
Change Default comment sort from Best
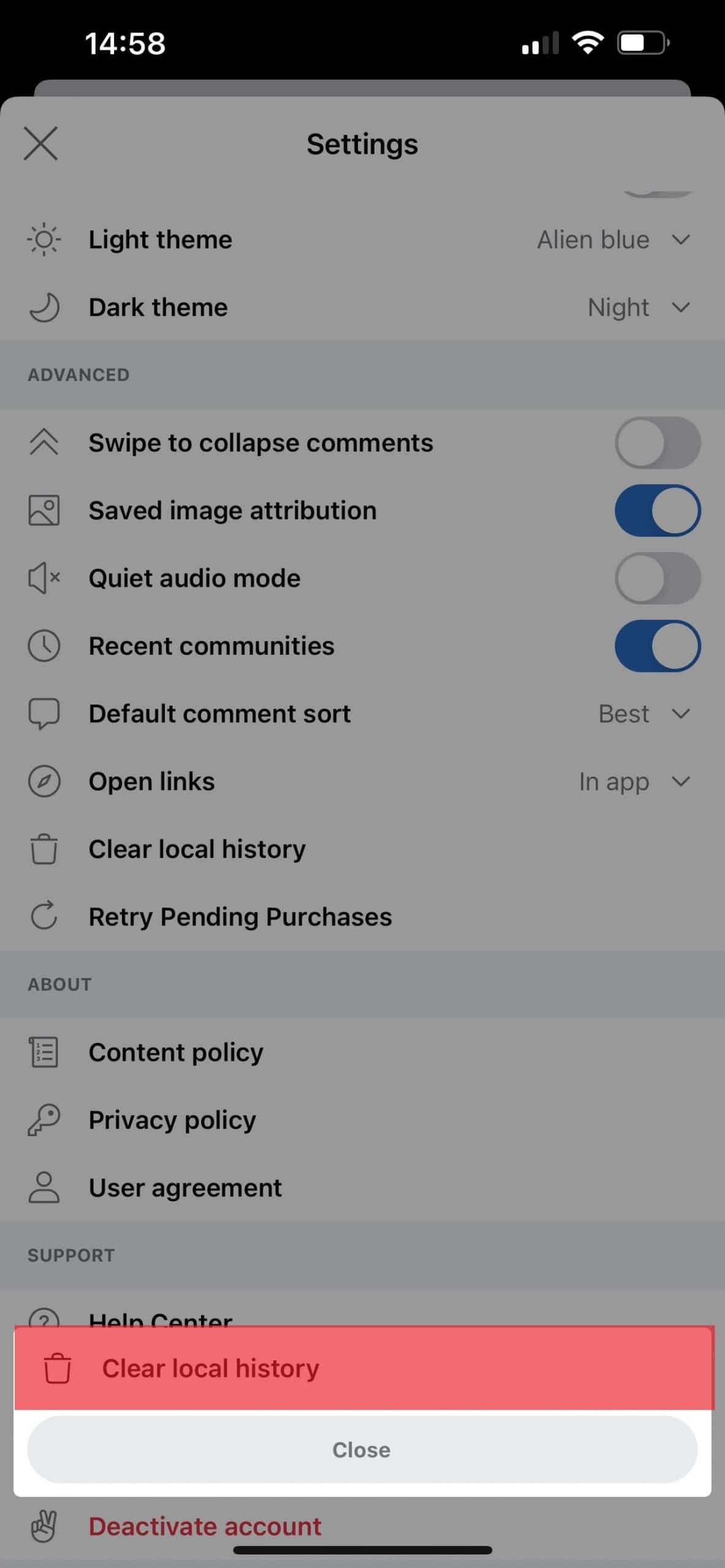[x=643, y=714]
